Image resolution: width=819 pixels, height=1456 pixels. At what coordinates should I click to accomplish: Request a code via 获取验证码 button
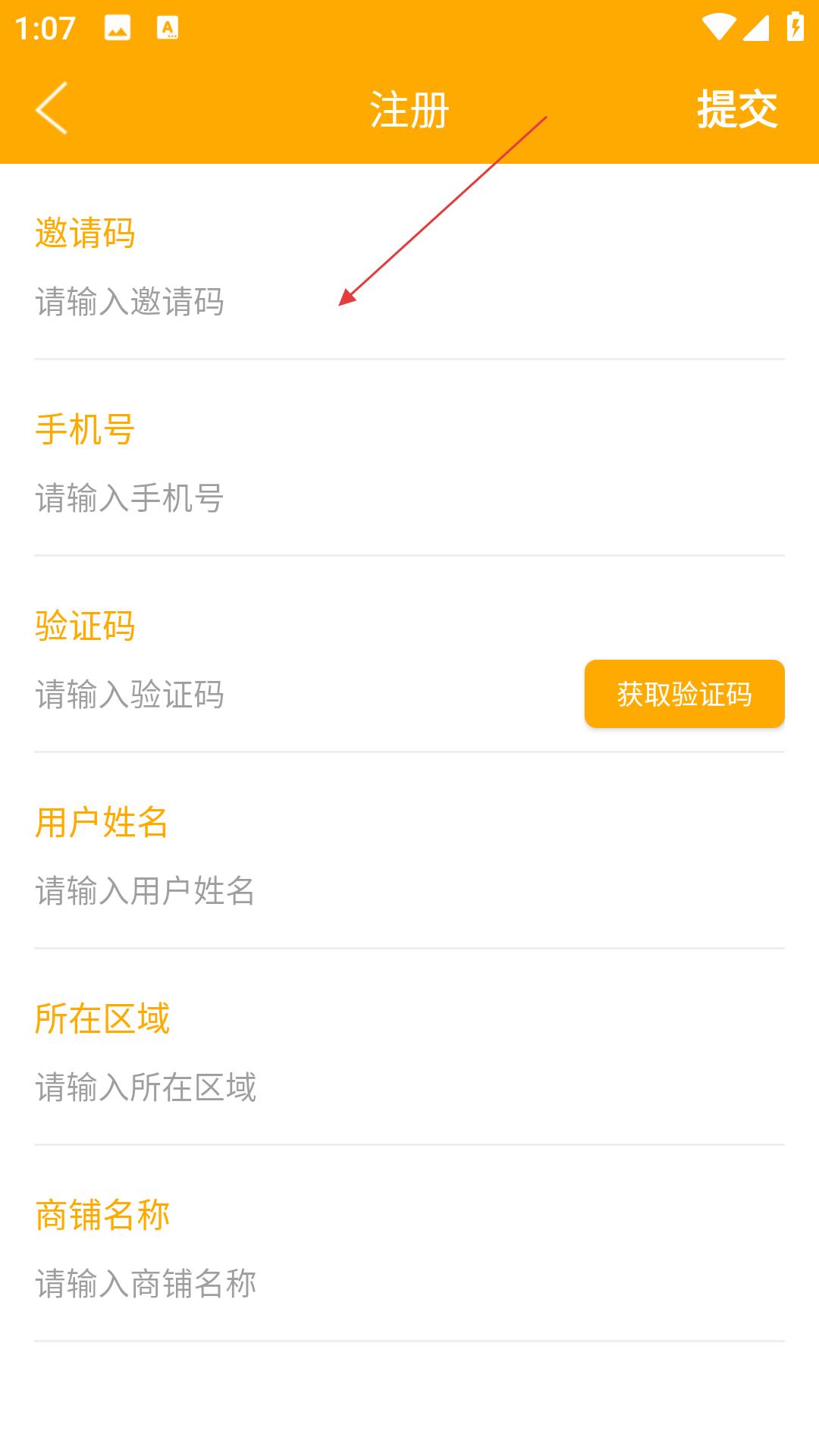[685, 694]
